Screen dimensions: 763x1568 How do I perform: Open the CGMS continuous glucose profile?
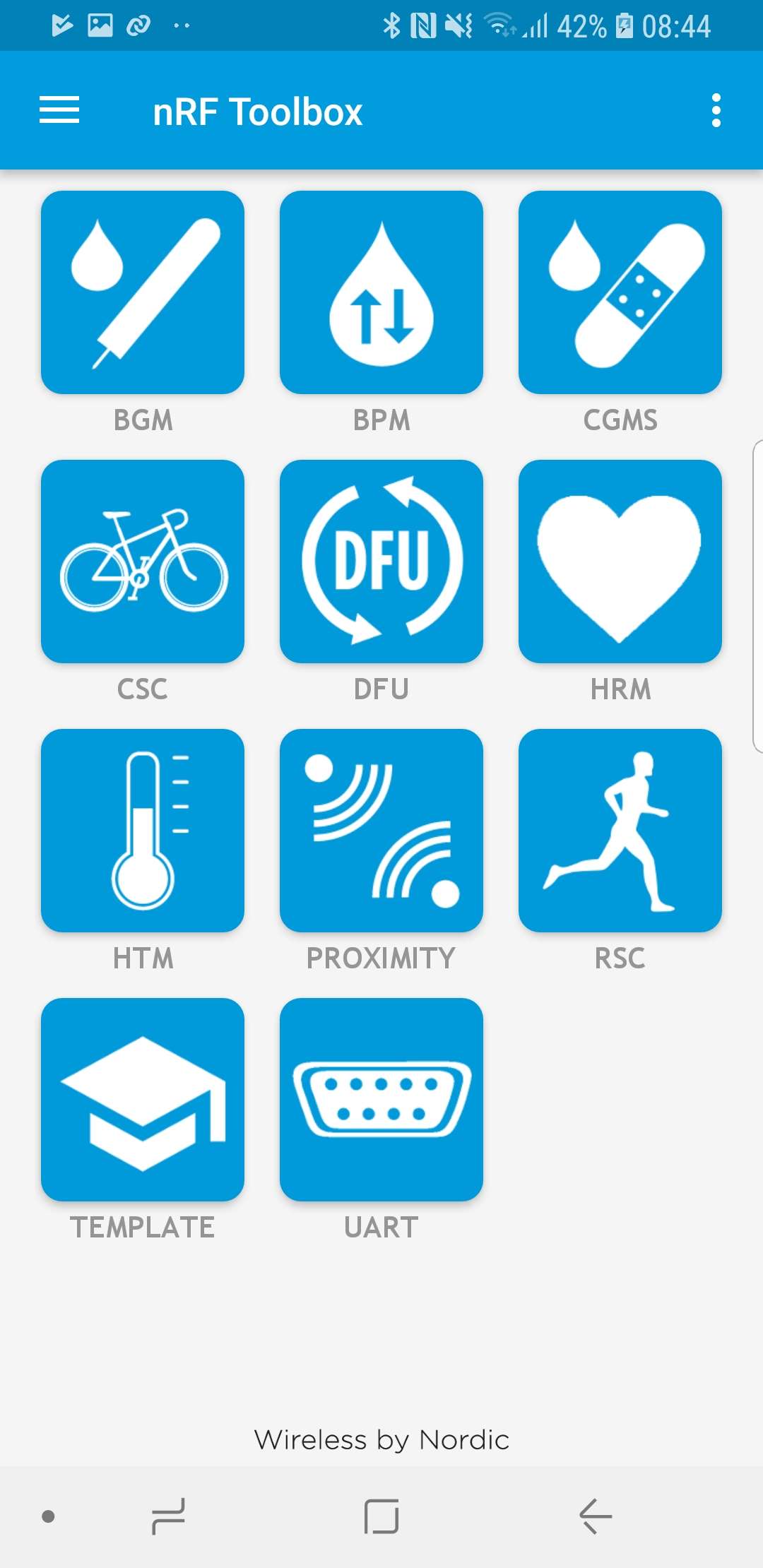620,292
